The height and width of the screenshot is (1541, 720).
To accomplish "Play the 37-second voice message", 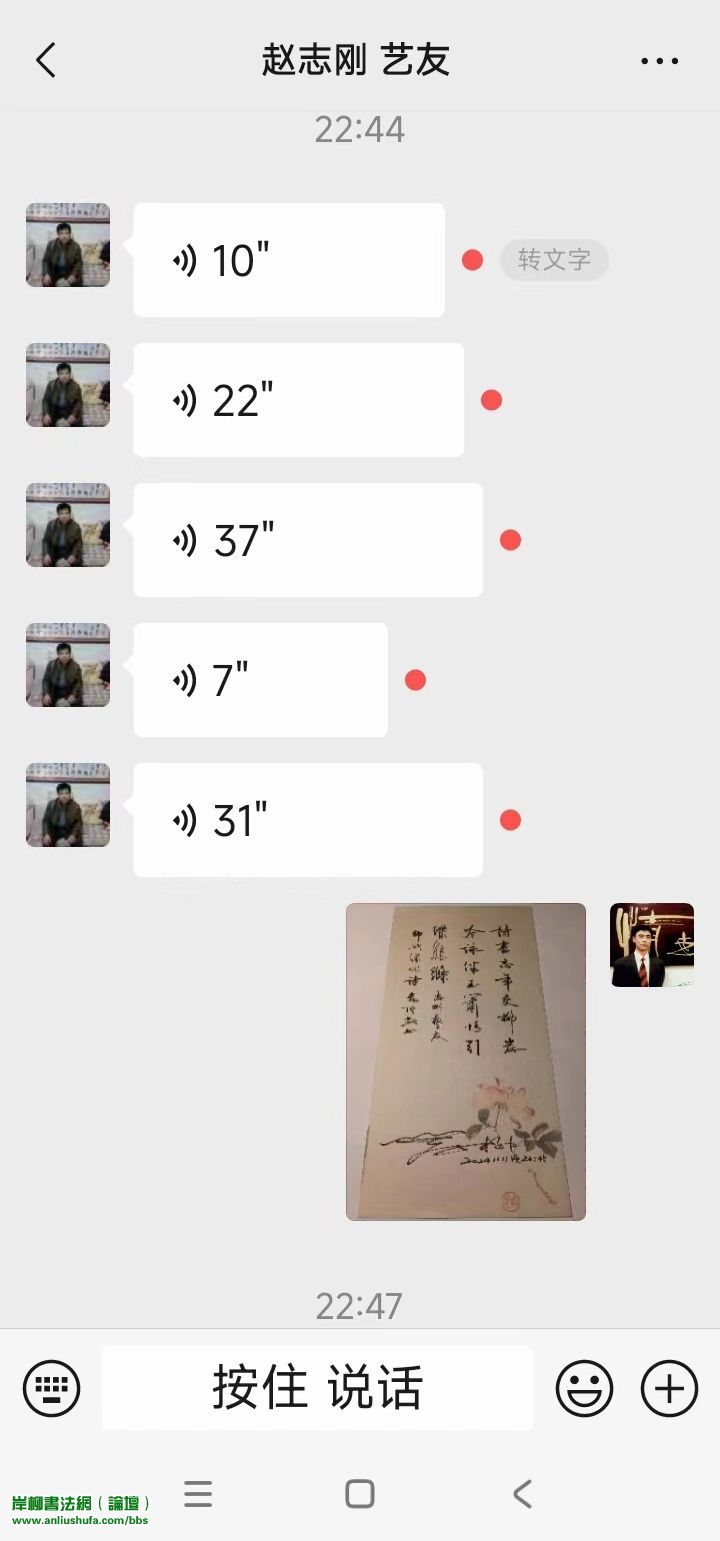I will [308, 540].
